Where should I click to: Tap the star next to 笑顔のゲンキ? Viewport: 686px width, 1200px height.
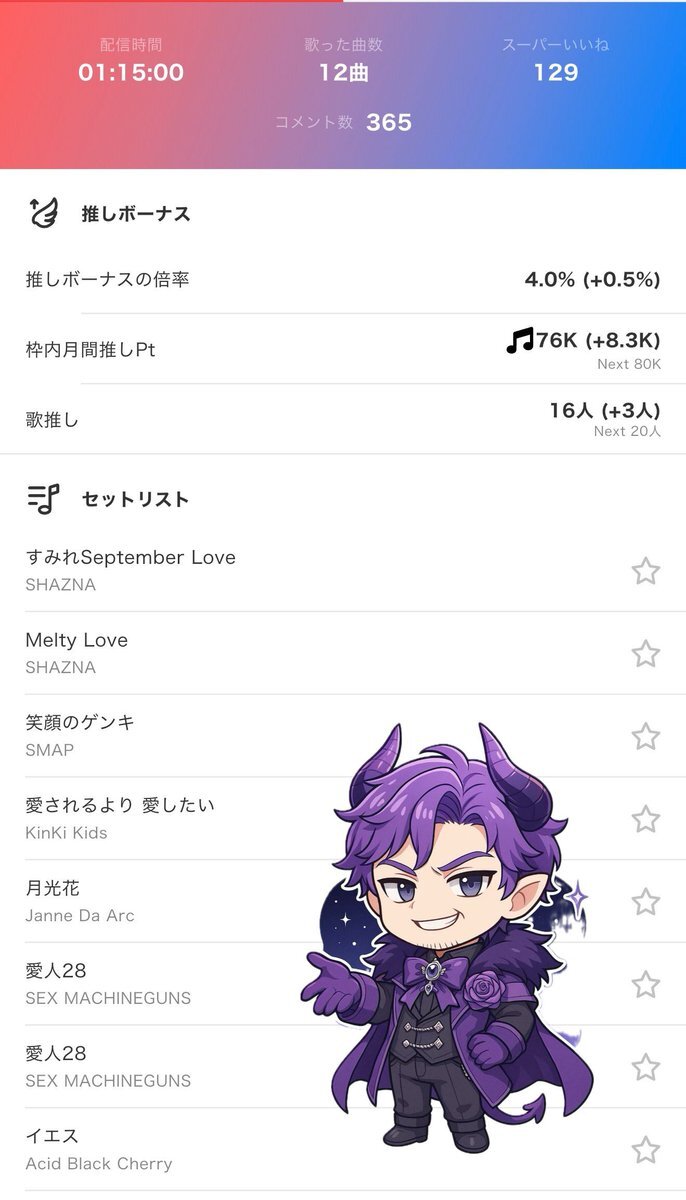(646, 737)
